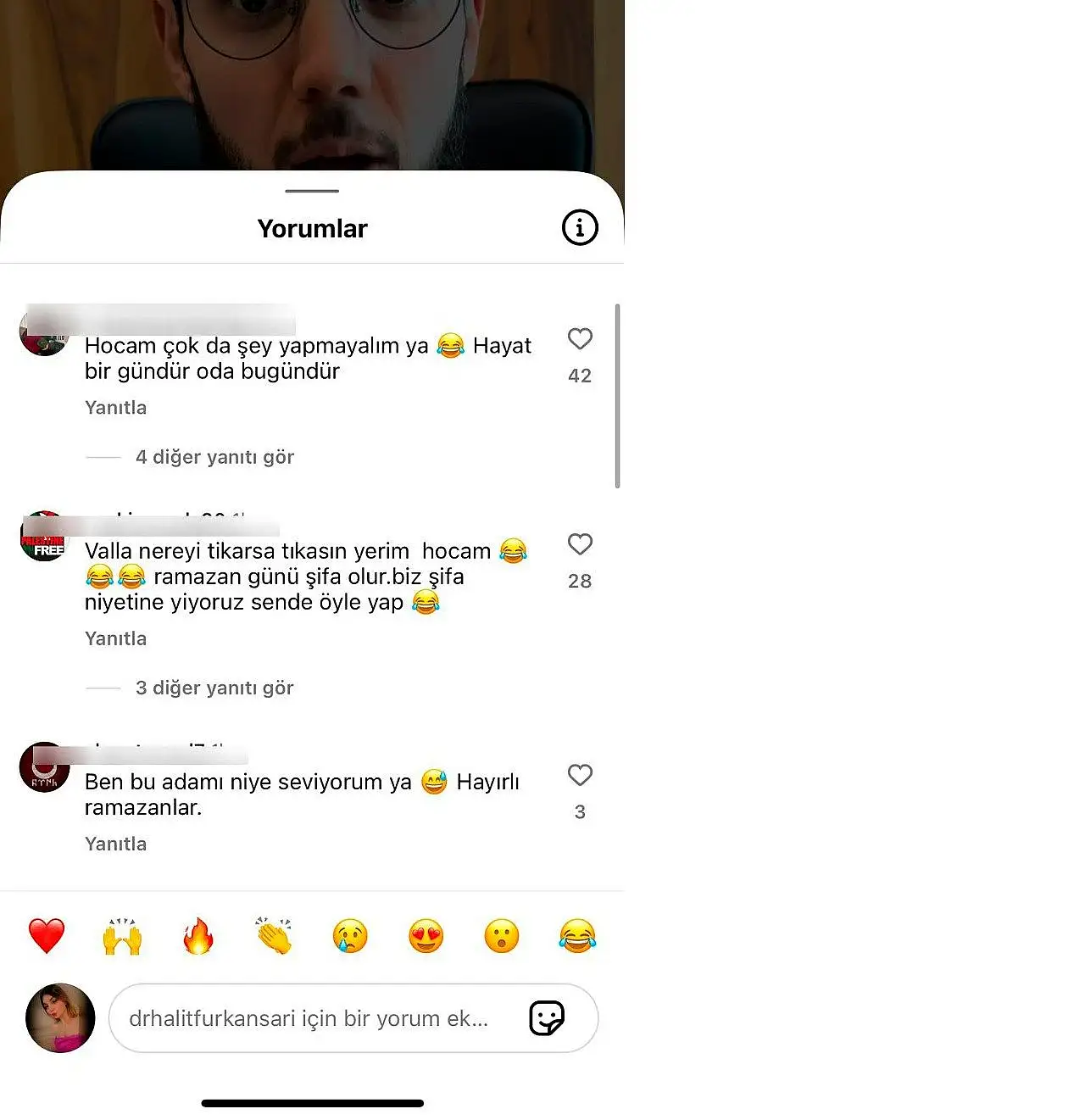Reply to the 'Valla nereyi tikarsa' comment
Viewport: 1085px width, 1120px height.
(x=115, y=638)
